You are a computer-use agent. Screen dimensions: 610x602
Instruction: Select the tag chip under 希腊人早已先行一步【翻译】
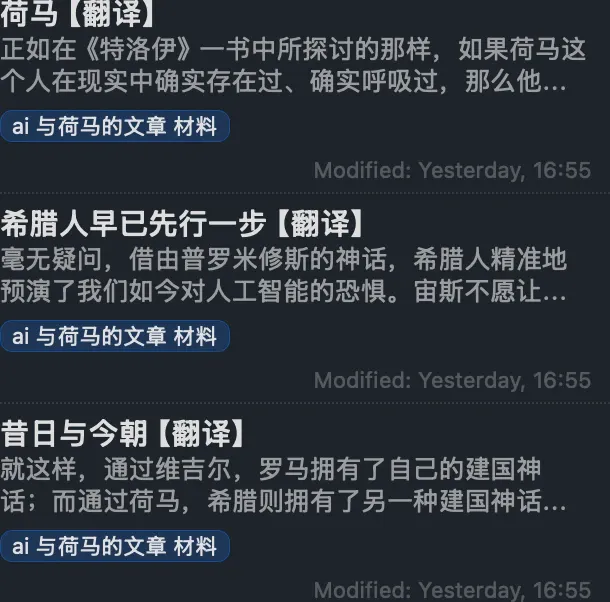(115, 337)
